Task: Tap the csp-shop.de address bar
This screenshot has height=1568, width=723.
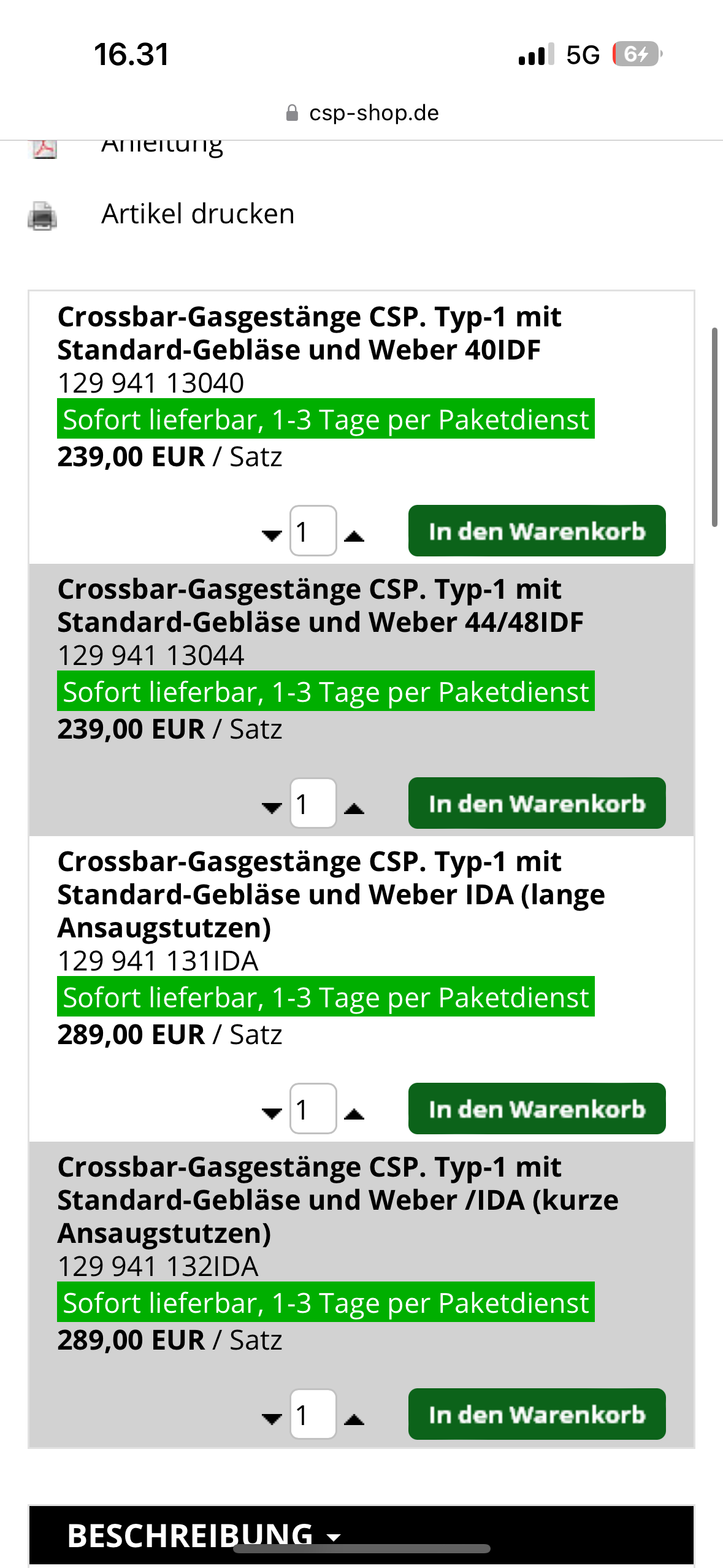Action: 362,113
